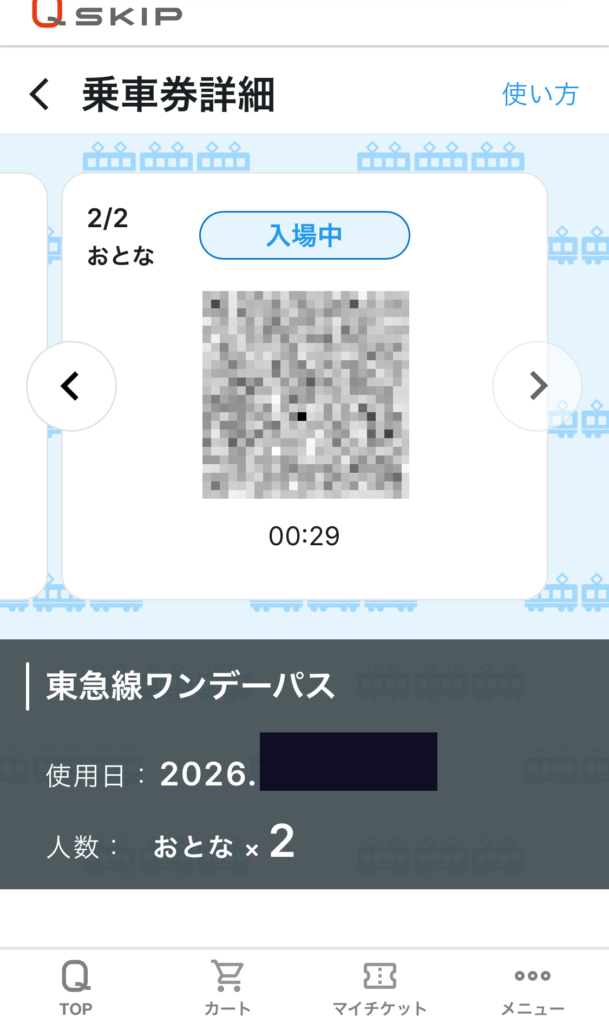Show the previous ticket with left arrow

(71, 386)
